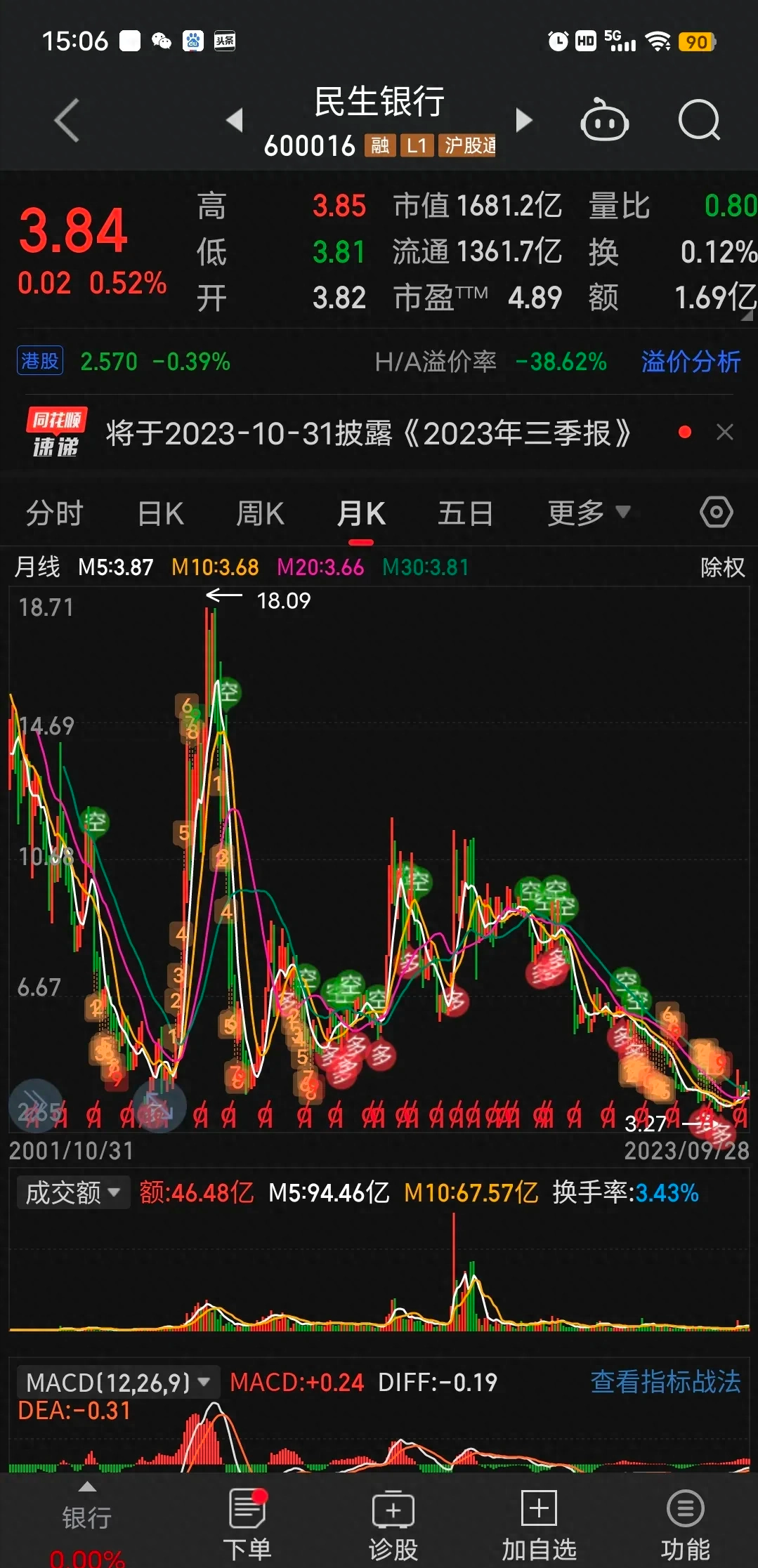This screenshot has height=1568, width=758.
Task: Switch to the previous stock
Action: point(235,120)
